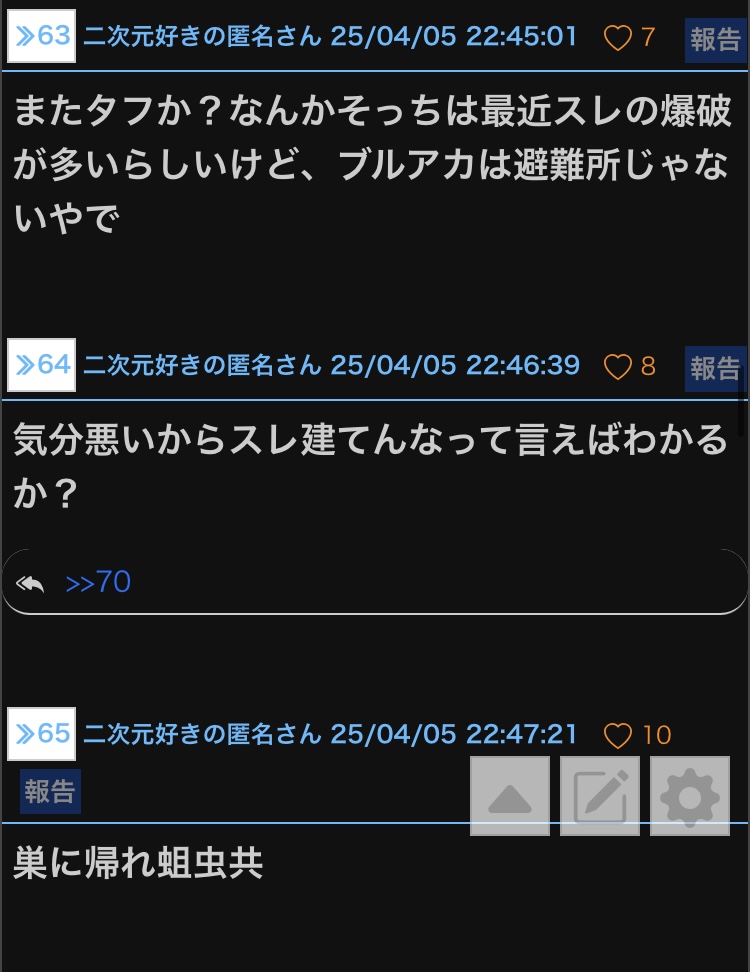Image resolution: width=750 pixels, height=972 pixels.
Task: Report post 63 using 報告
Action: pyautogui.click(x=716, y=40)
